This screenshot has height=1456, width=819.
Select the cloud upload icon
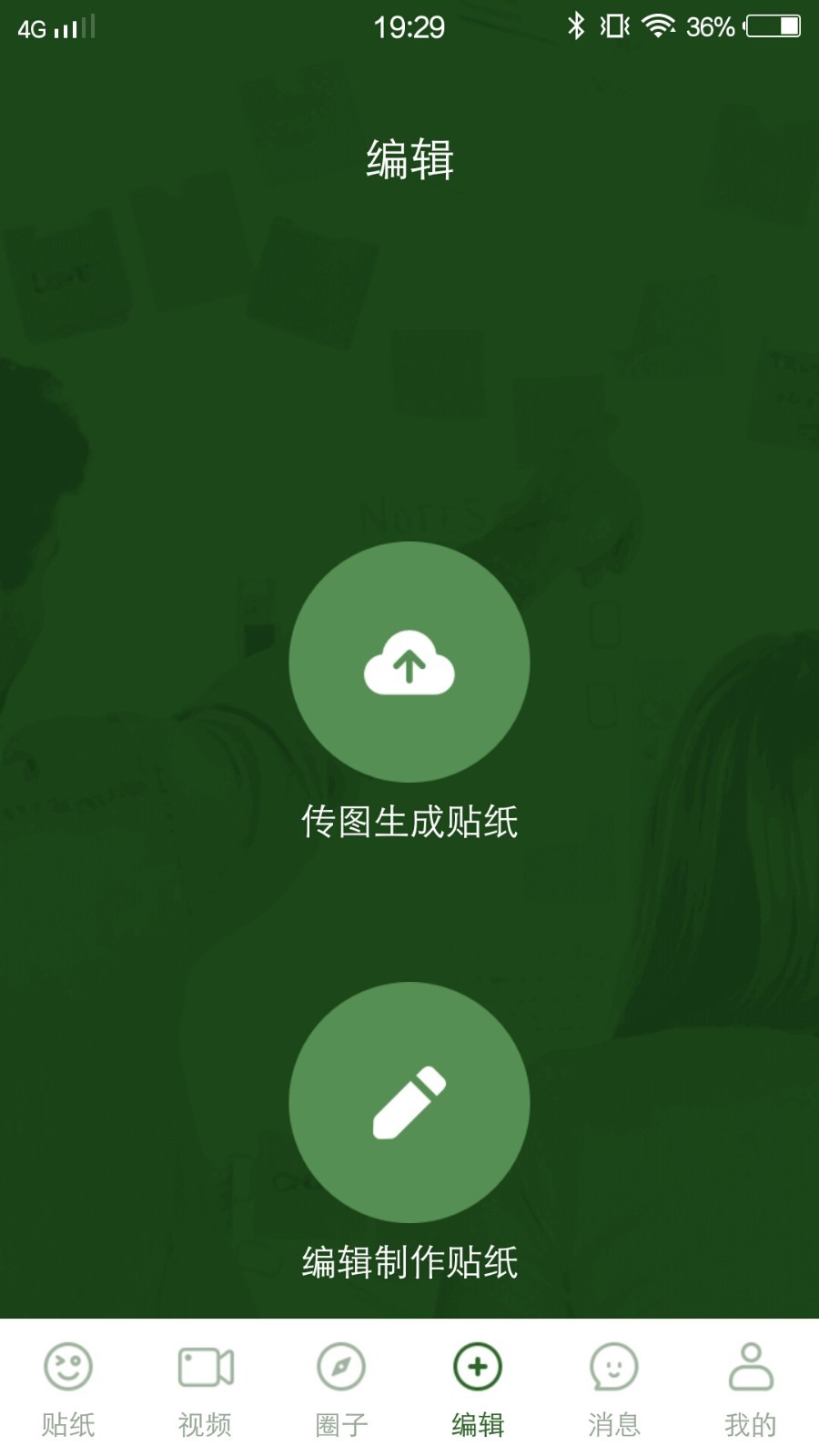409,663
